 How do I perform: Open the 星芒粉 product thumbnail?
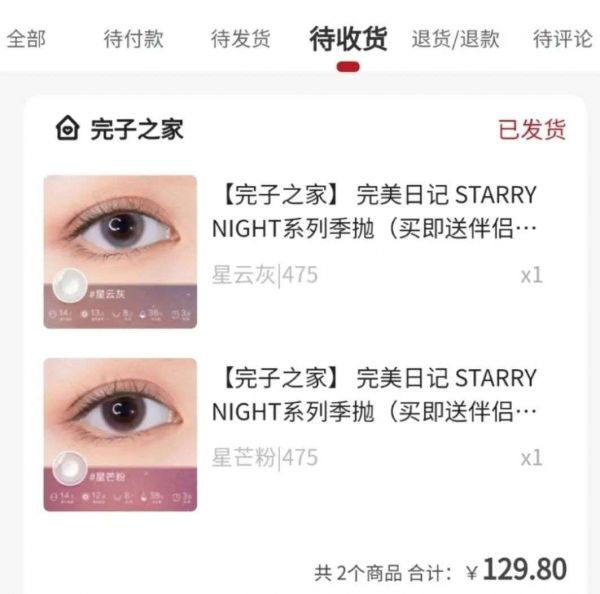coord(120,434)
